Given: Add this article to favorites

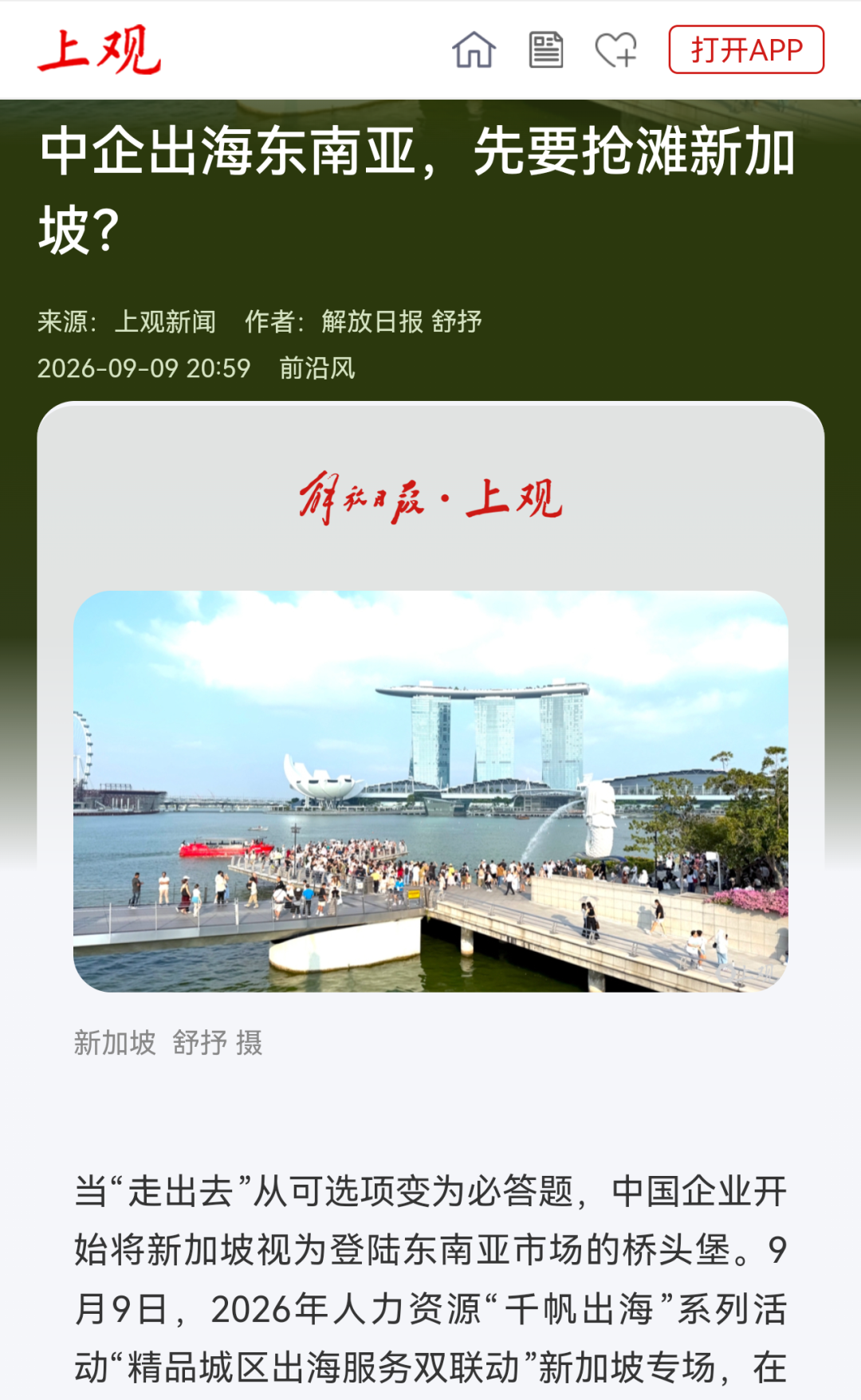Looking at the screenshot, I should pyautogui.click(x=616, y=49).
